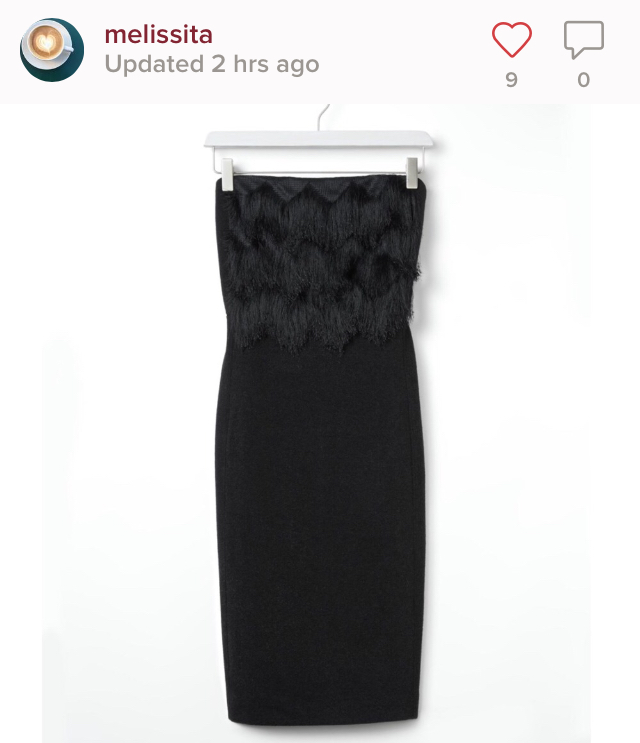Image resolution: width=640 pixels, height=743 pixels.
Task: View the melissita username profile
Action: pyautogui.click(x=158, y=35)
